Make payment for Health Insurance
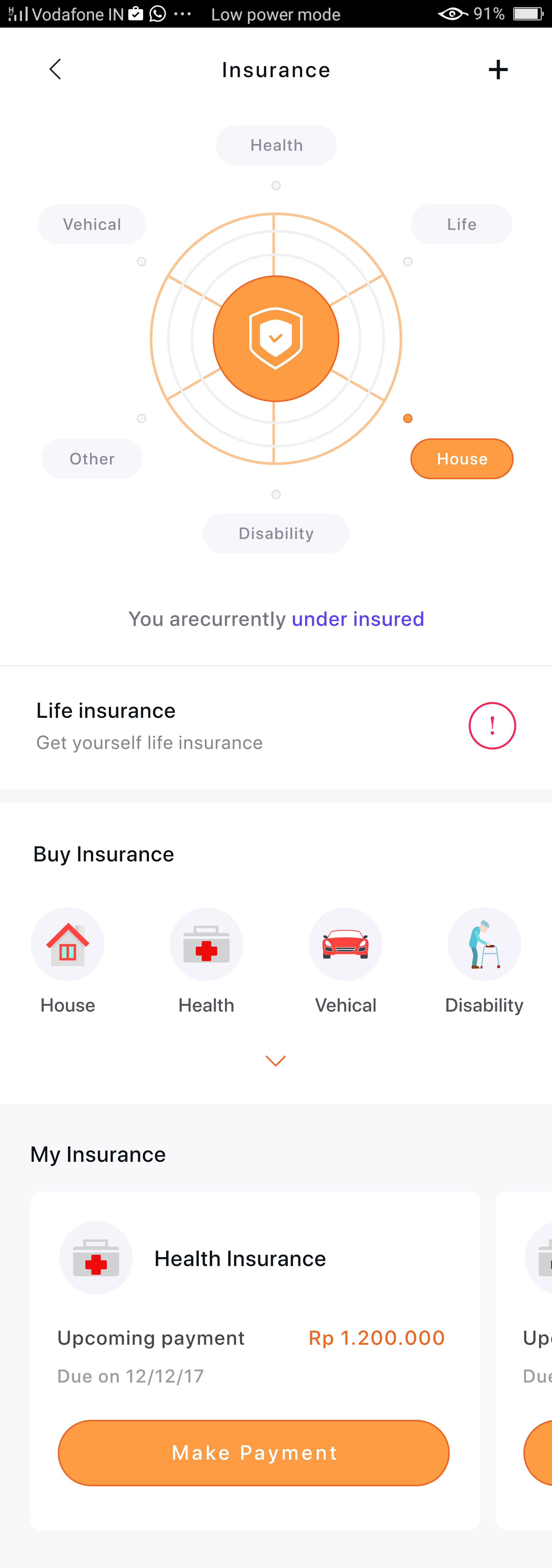The width and height of the screenshot is (552, 1568). point(254,1453)
